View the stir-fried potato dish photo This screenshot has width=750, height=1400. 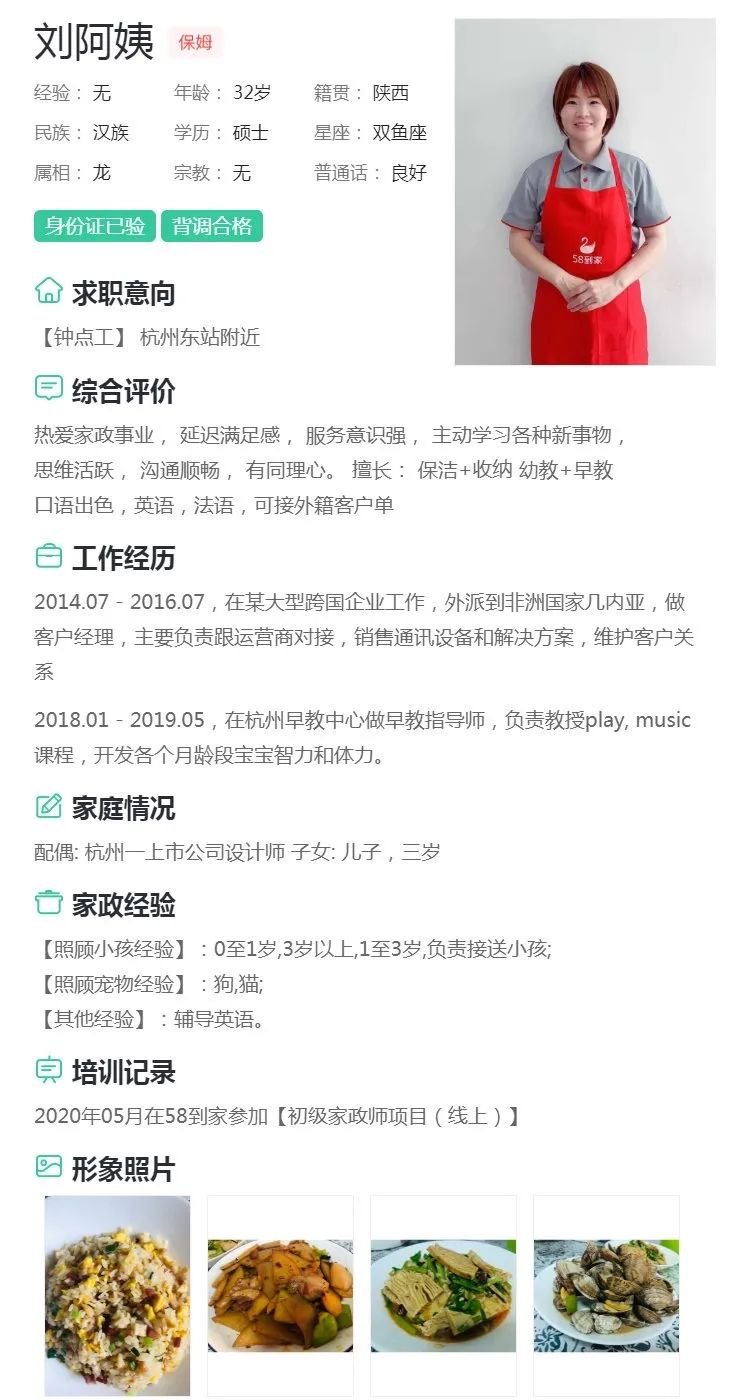pyautogui.click(x=280, y=1295)
